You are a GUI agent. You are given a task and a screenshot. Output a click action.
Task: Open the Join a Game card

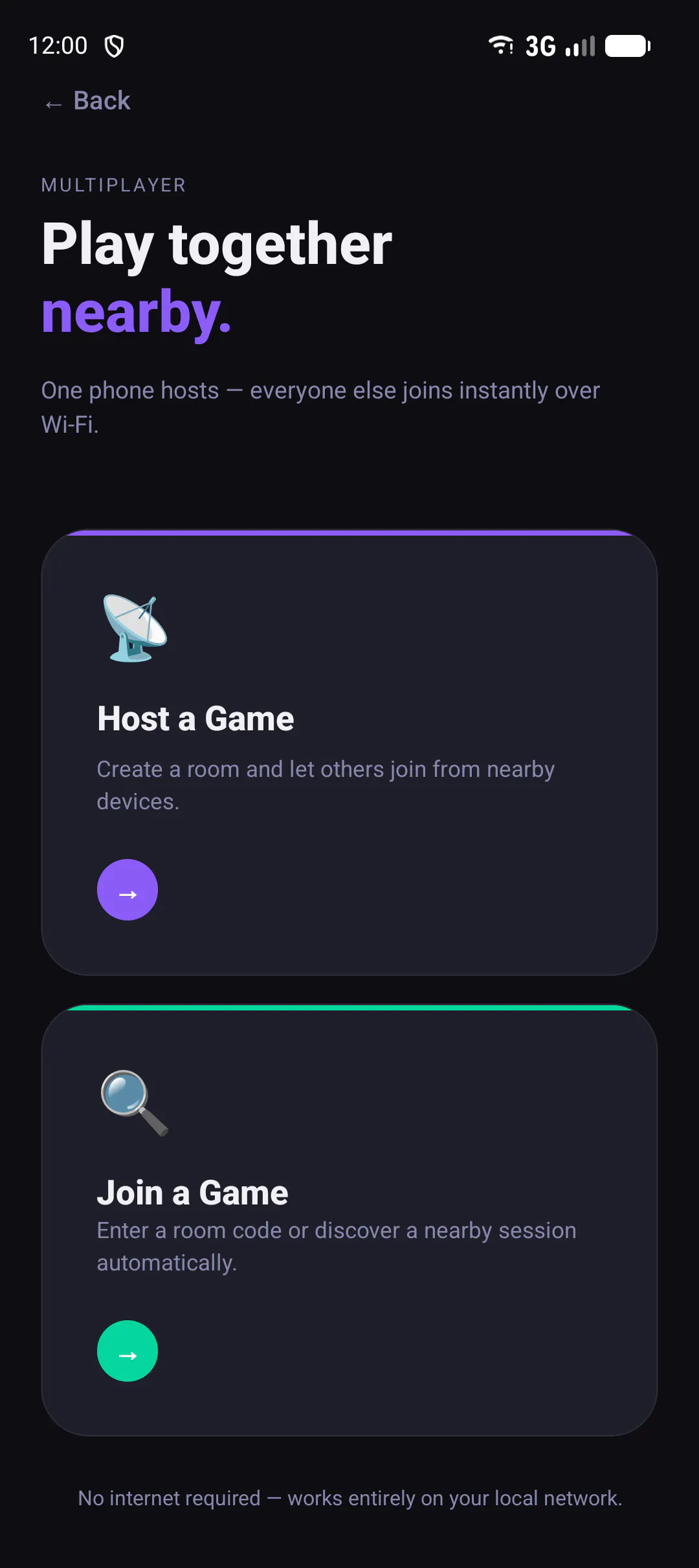click(x=349, y=1220)
